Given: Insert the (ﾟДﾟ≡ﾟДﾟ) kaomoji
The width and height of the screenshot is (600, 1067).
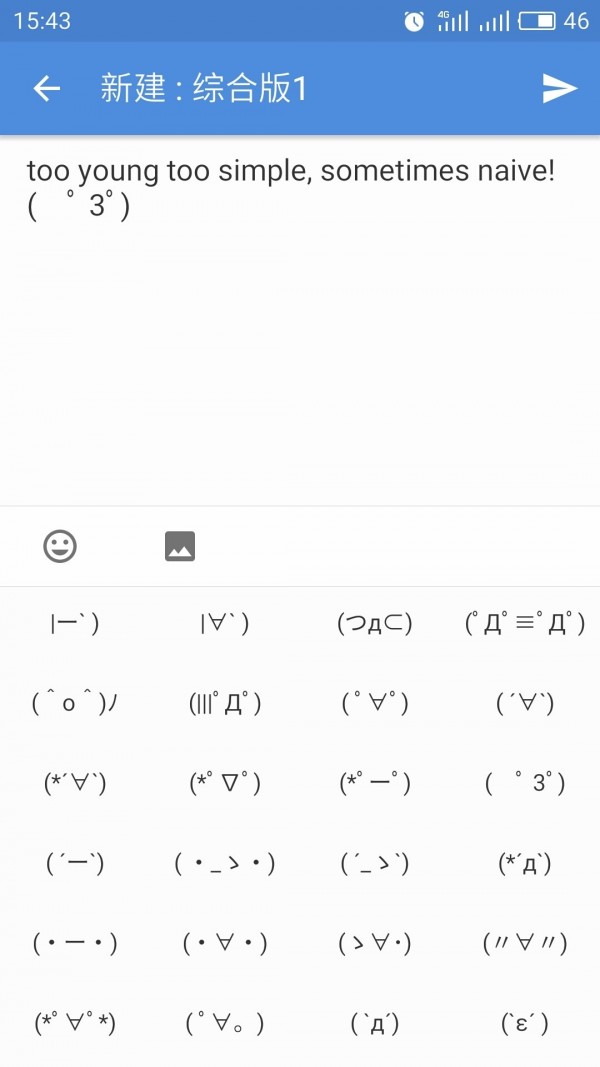Looking at the screenshot, I should pos(525,624).
